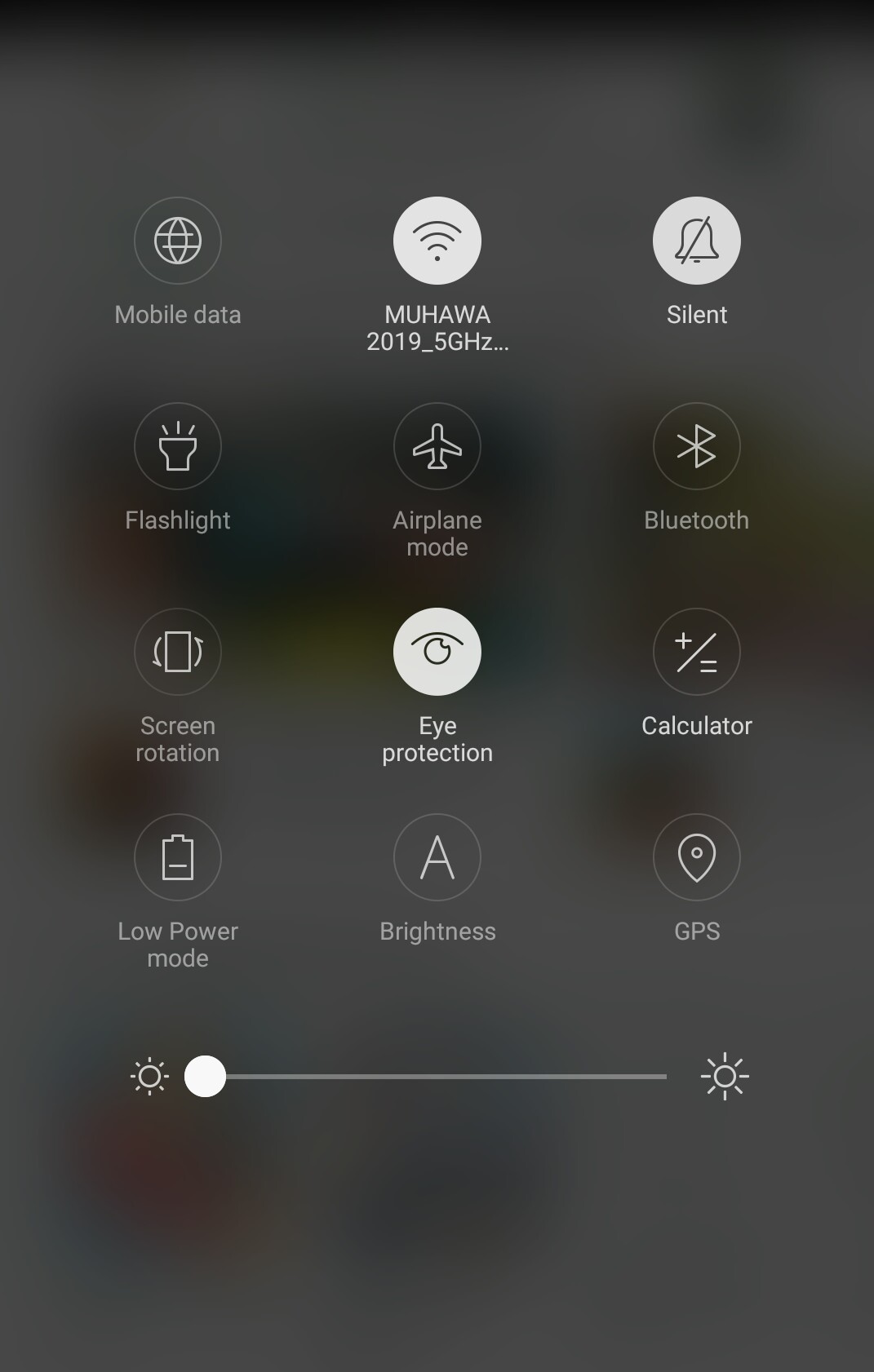Turn on GPS location
874x1372 pixels.
697,857
